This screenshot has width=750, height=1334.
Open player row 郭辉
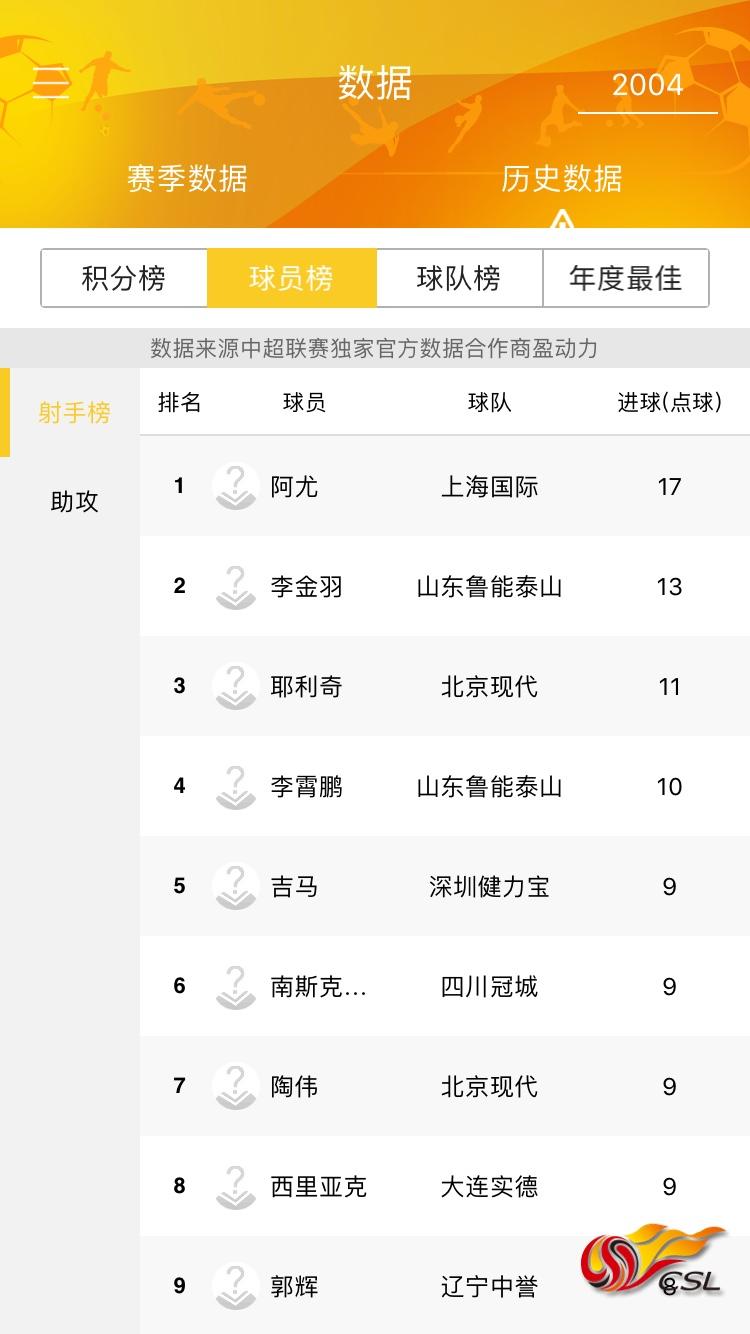[445, 1285]
